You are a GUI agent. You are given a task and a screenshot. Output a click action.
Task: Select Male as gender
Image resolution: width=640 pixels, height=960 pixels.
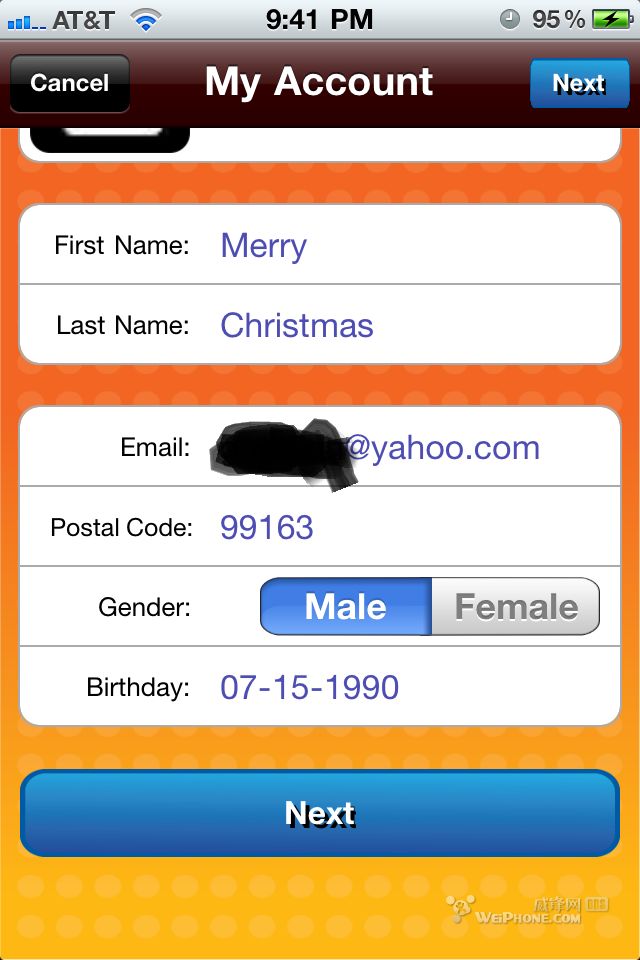click(346, 607)
